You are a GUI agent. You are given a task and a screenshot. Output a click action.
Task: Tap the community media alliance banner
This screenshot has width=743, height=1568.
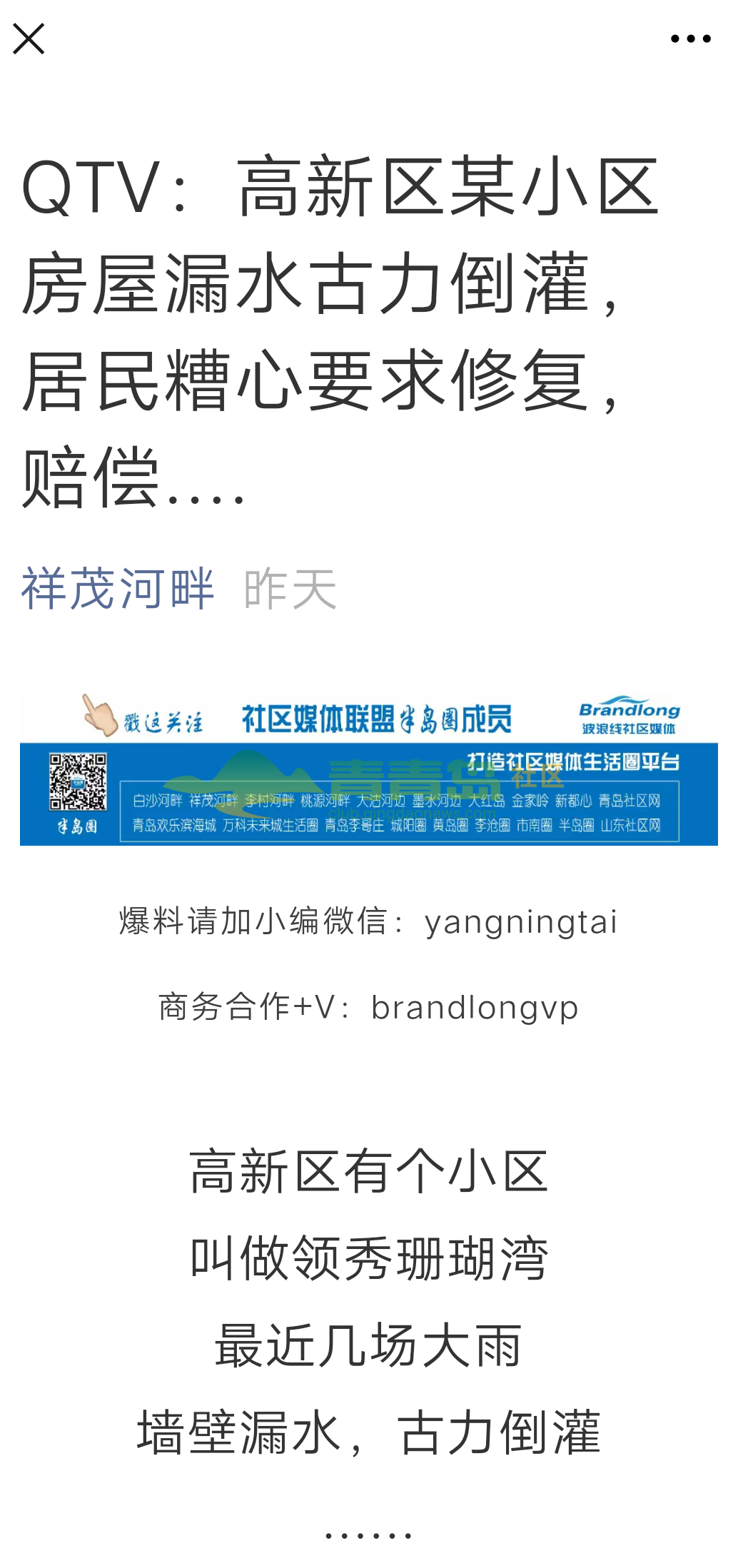369,769
